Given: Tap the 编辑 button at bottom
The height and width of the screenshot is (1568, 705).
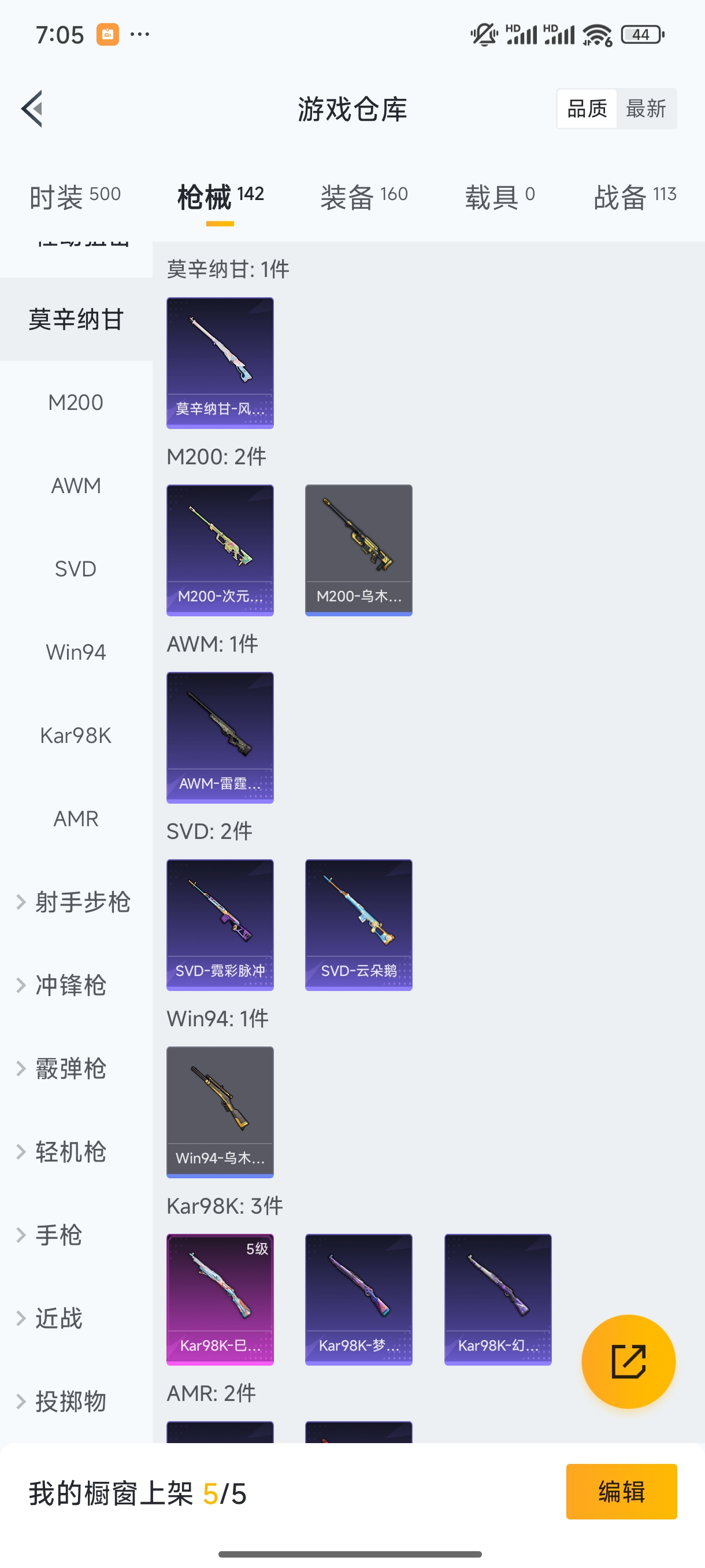Looking at the screenshot, I should 621,1491.
